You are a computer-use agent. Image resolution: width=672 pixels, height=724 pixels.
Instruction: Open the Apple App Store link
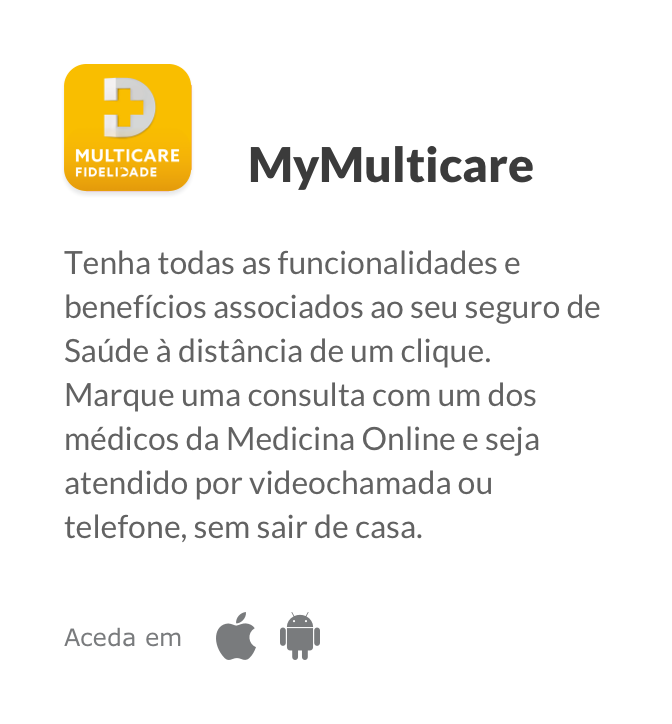tap(236, 637)
